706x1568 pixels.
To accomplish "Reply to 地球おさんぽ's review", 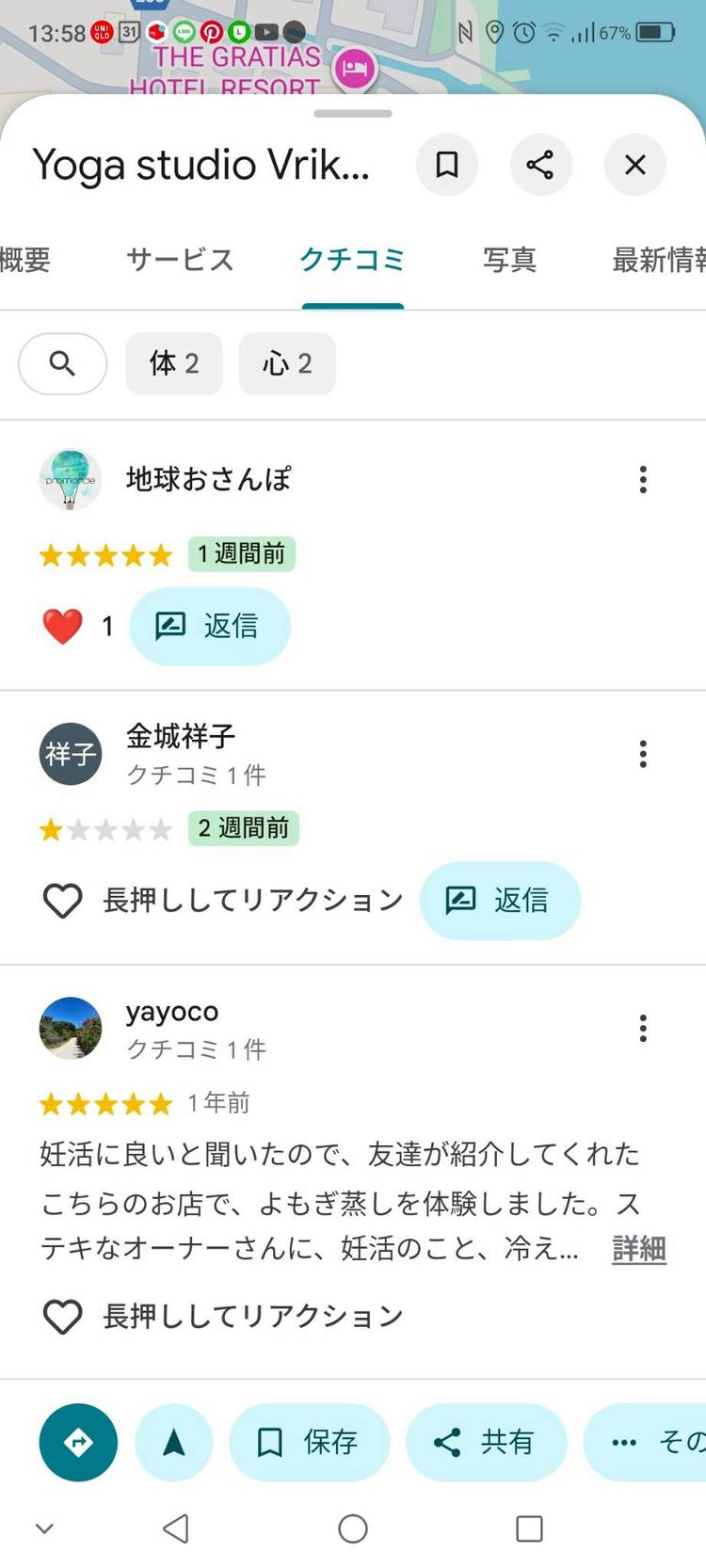I will click(x=210, y=626).
